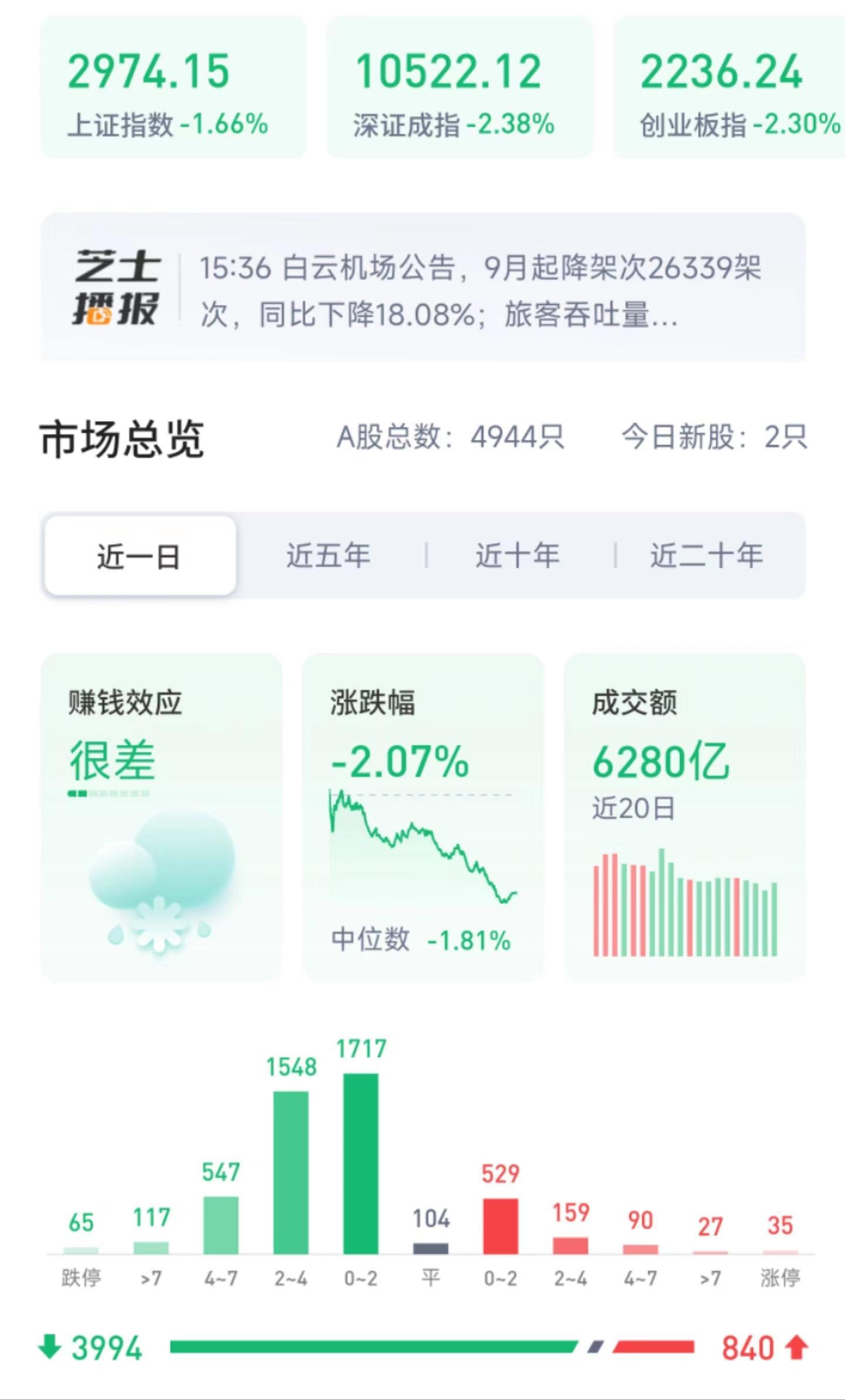Open the 涨跌幅 chart card
Image resolution: width=845 pixels, height=1400 pixels.
[x=422, y=815]
